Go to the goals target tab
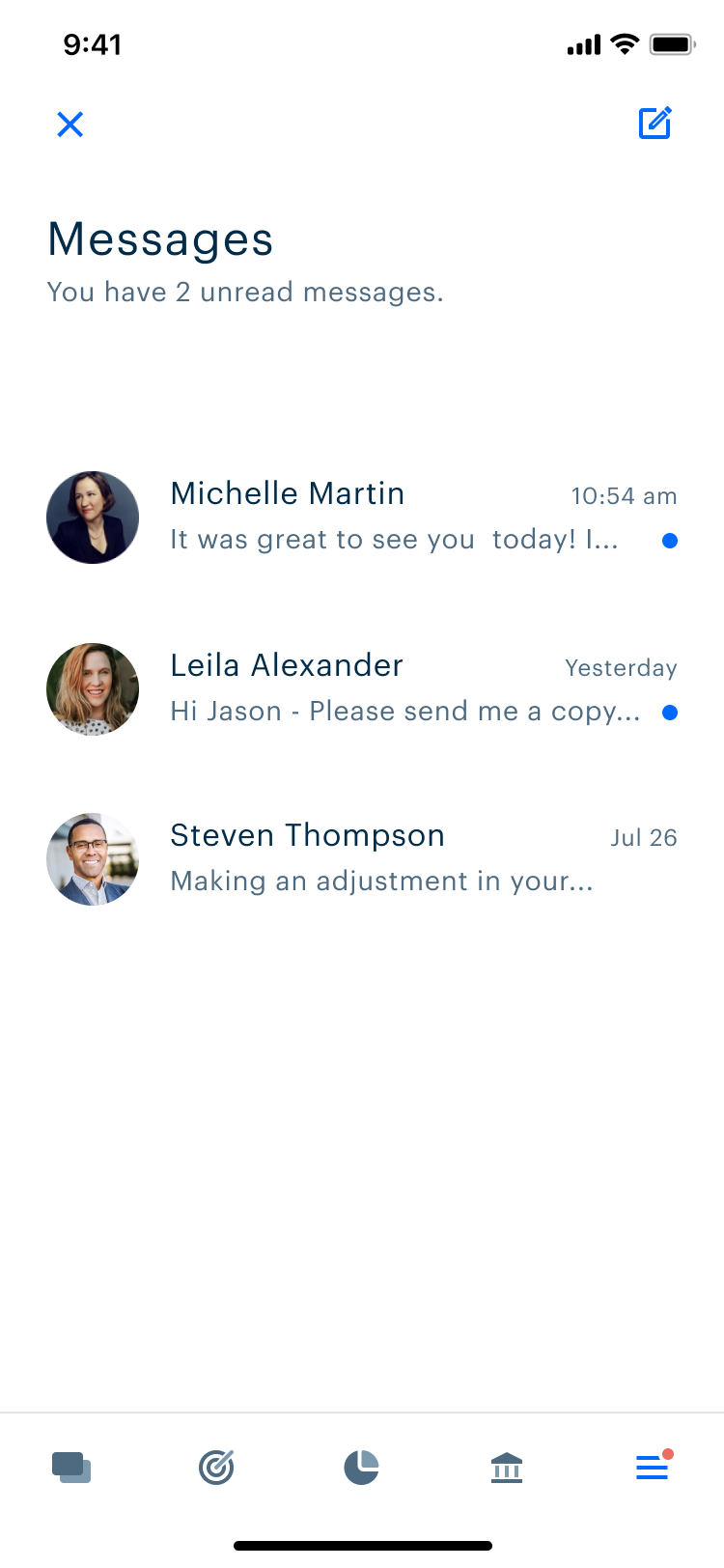Viewport: 724px width, 1568px height. [x=216, y=1468]
